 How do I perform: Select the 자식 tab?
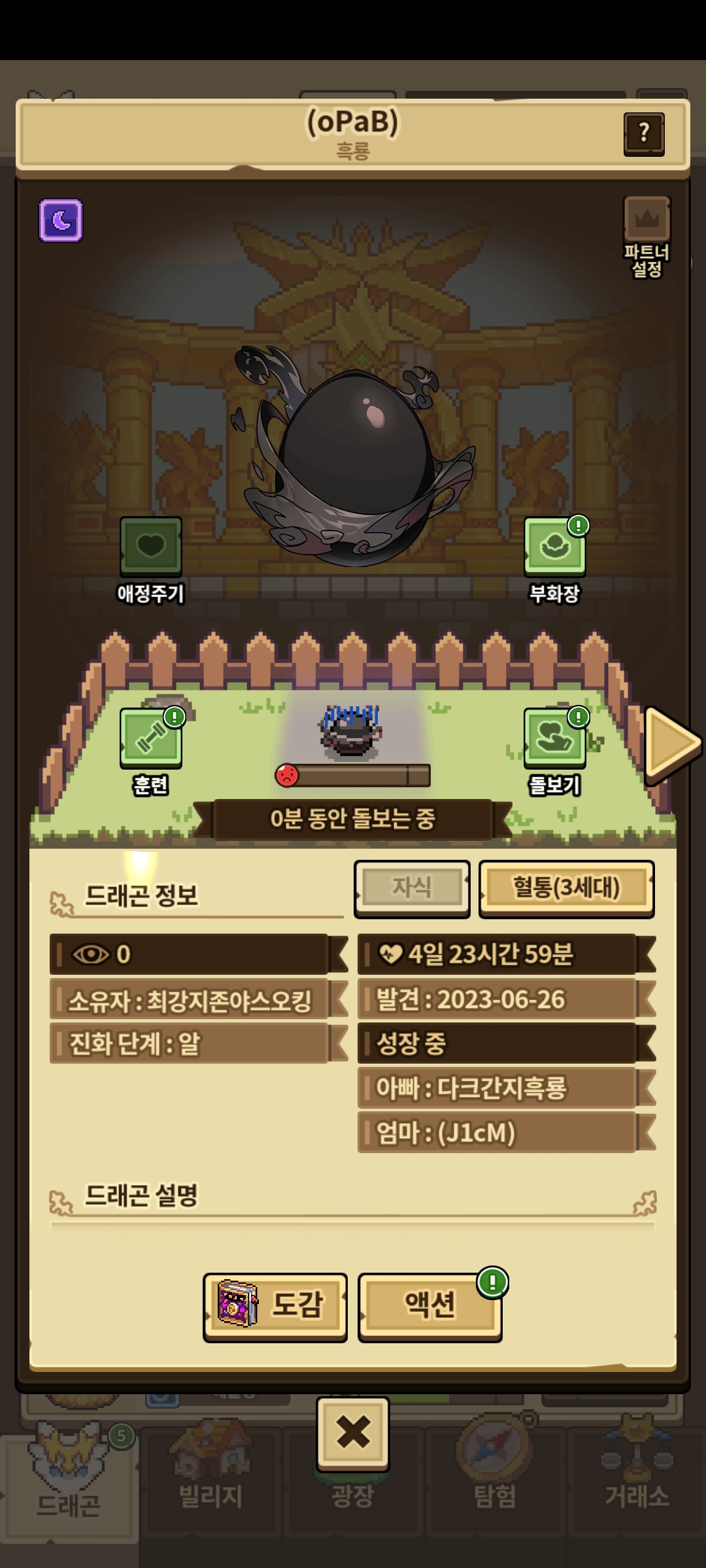[x=412, y=889]
